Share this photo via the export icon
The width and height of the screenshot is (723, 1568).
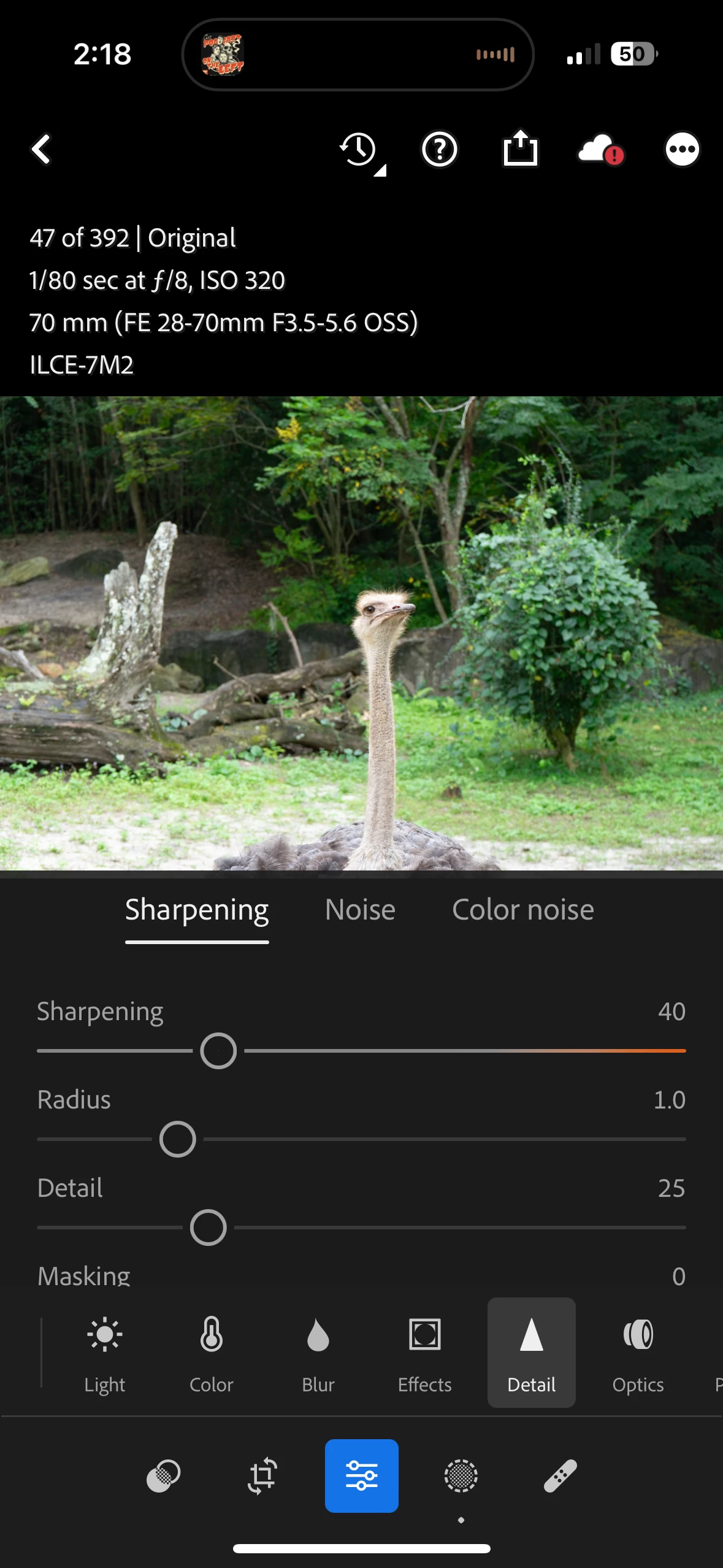[520, 148]
